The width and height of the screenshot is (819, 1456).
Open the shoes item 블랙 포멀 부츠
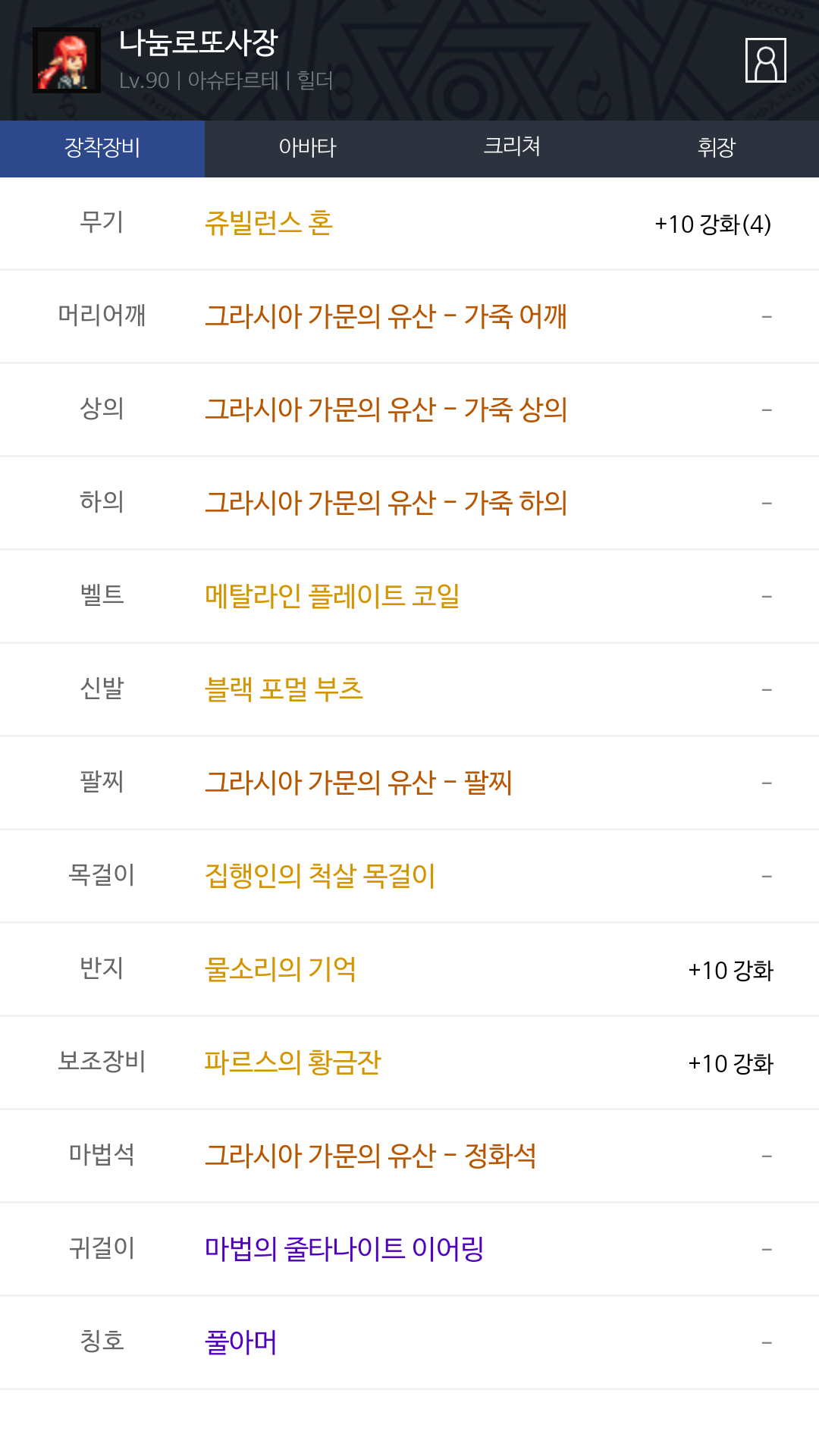click(284, 689)
